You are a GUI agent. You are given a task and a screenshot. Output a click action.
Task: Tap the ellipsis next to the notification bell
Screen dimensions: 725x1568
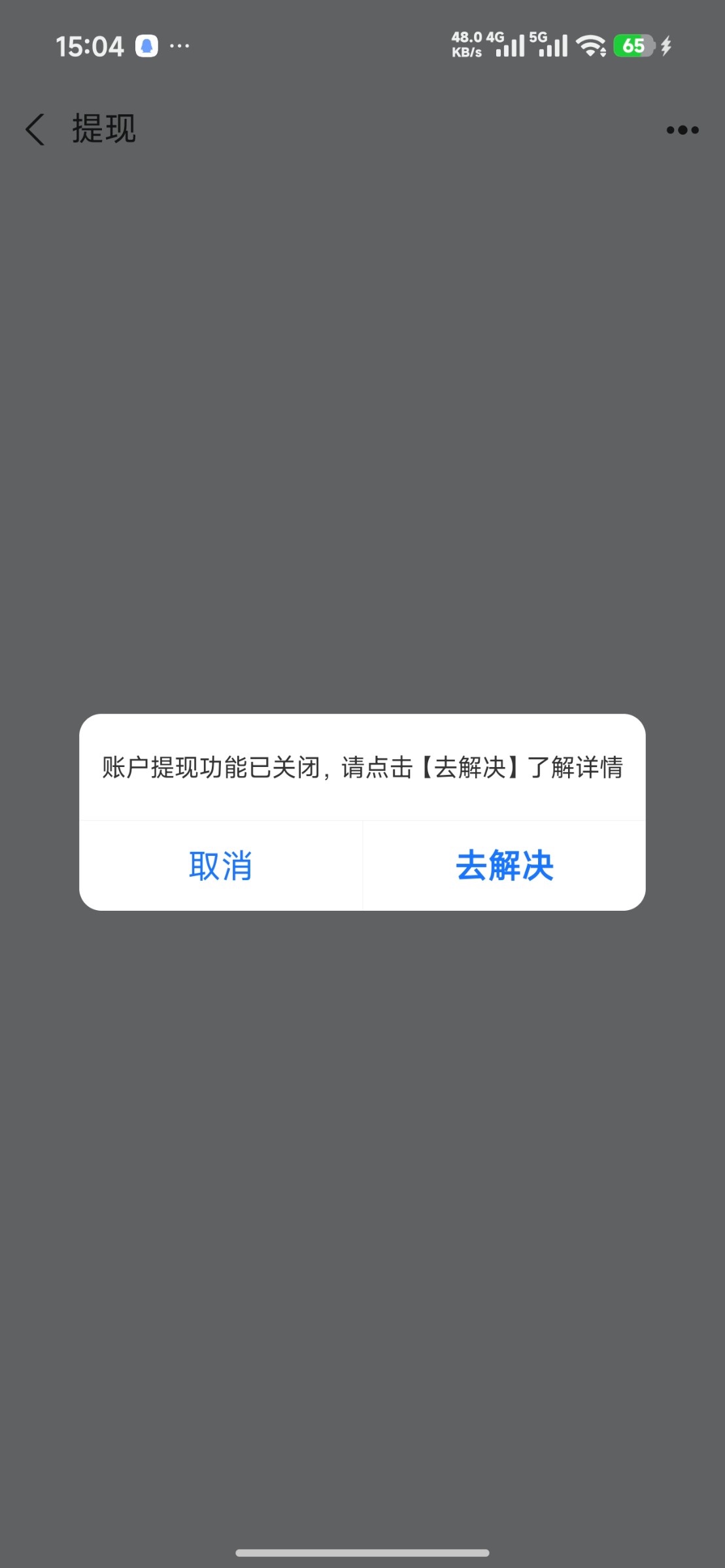click(180, 46)
